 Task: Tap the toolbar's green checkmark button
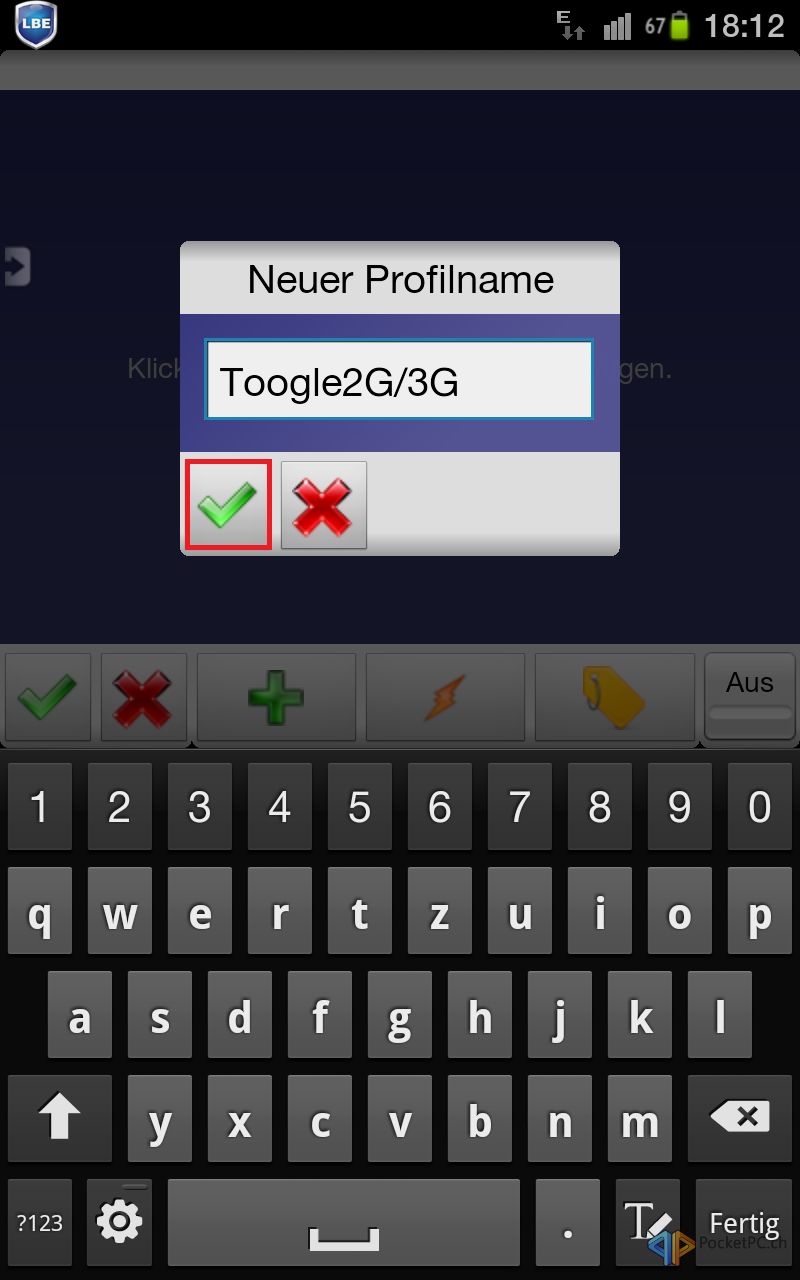pyautogui.click(x=48, y=697)
